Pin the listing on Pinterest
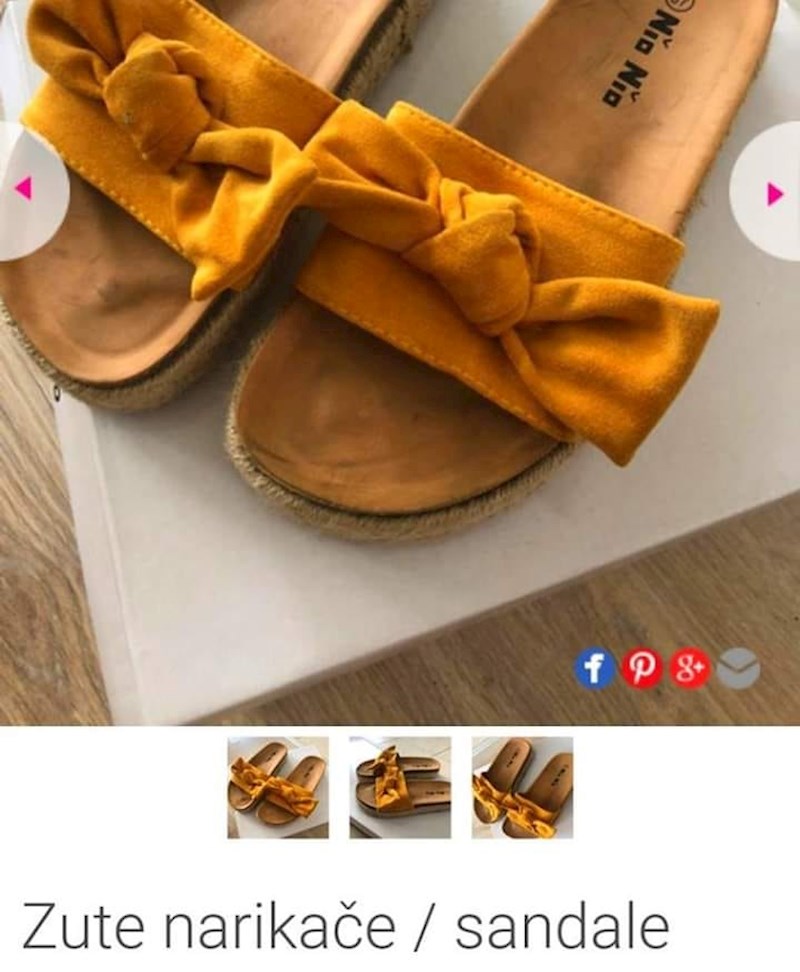 point(643,668)
